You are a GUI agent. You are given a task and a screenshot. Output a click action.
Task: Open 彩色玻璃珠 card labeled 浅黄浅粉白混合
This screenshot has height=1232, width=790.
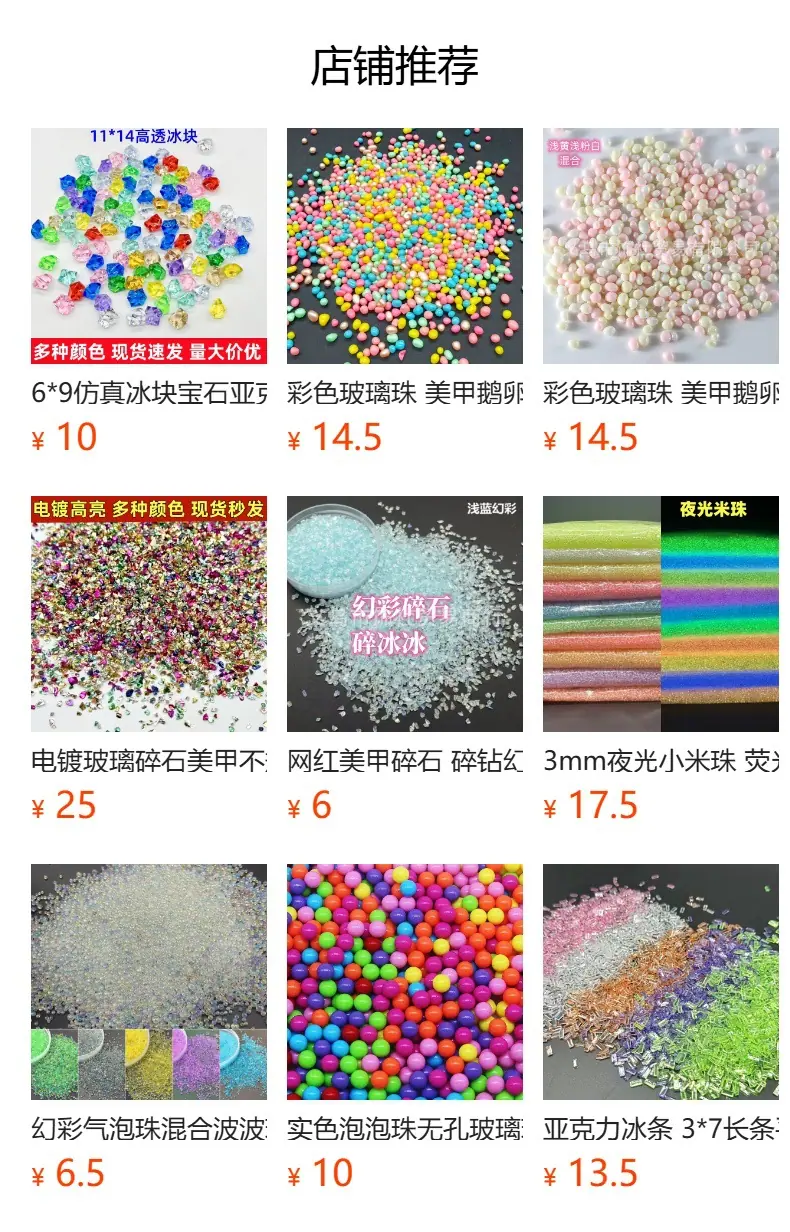[661, 293]
